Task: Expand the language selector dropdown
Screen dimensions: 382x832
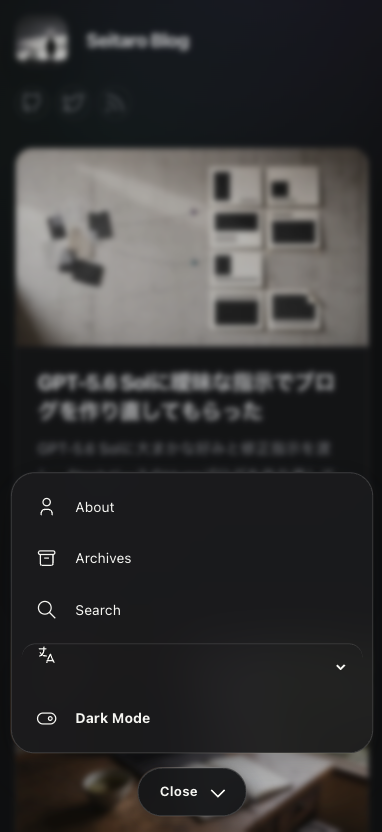Action: [x=192, y=666]
